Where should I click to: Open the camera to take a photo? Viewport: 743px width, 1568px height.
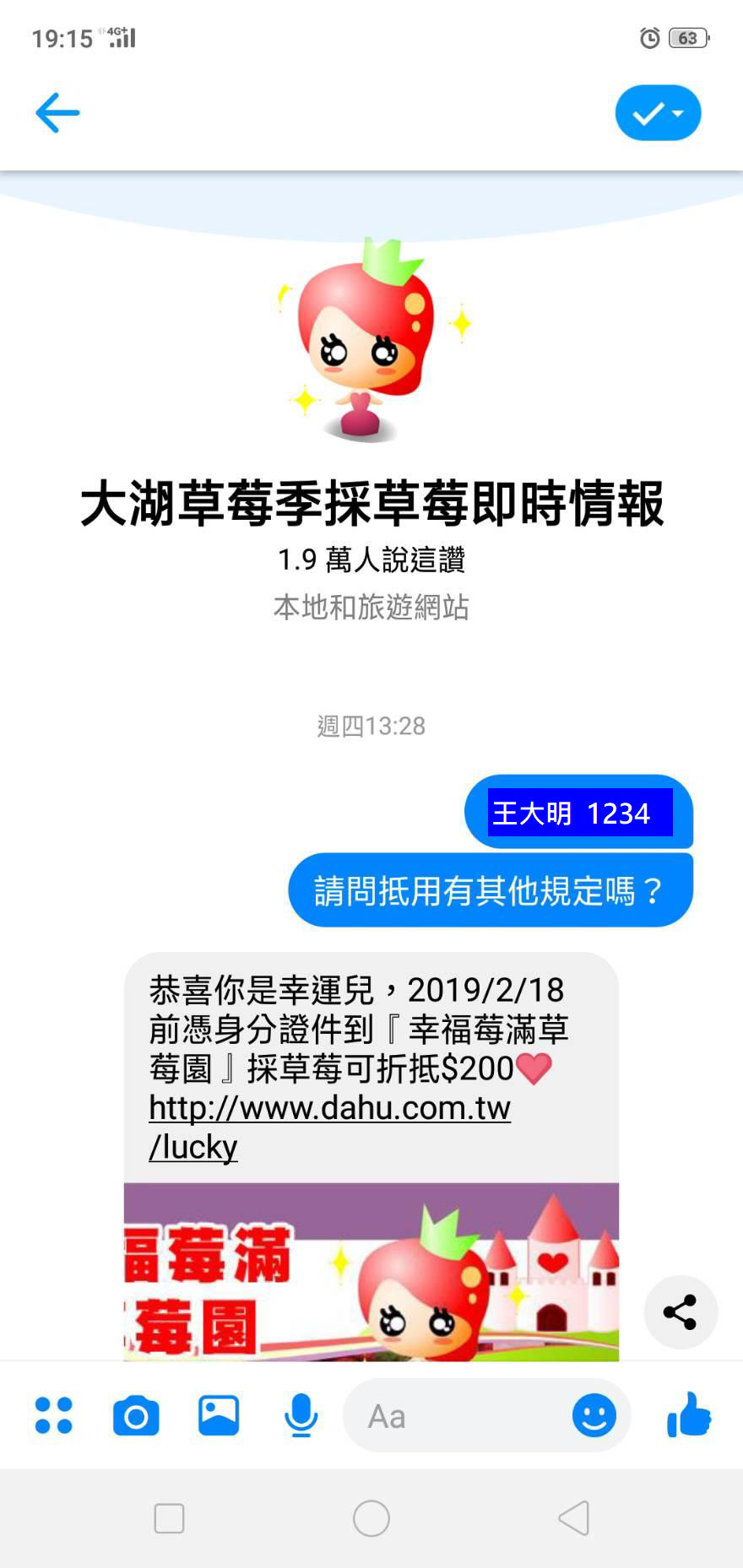pos(136,1415)
